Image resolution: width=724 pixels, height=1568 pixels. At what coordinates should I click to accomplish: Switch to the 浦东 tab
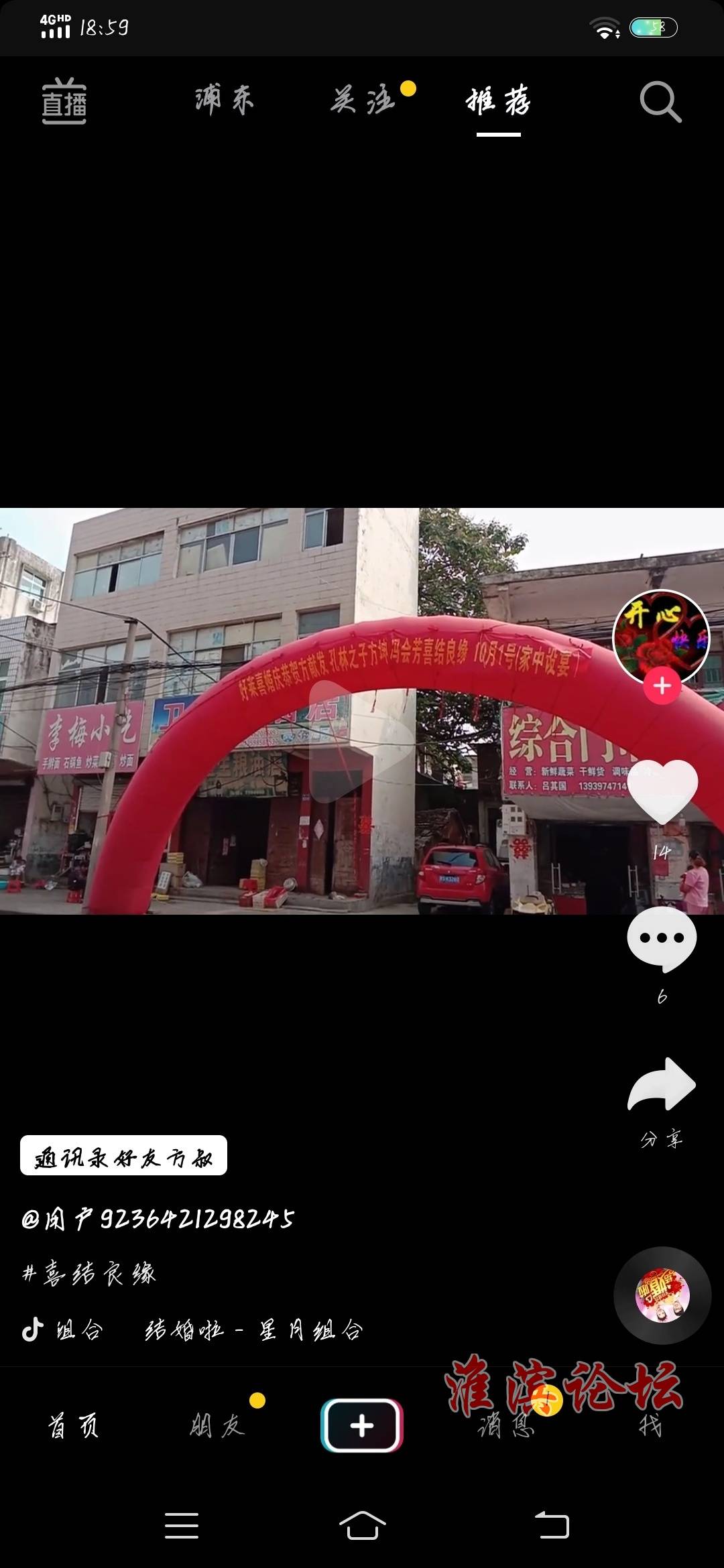[225, 101]
